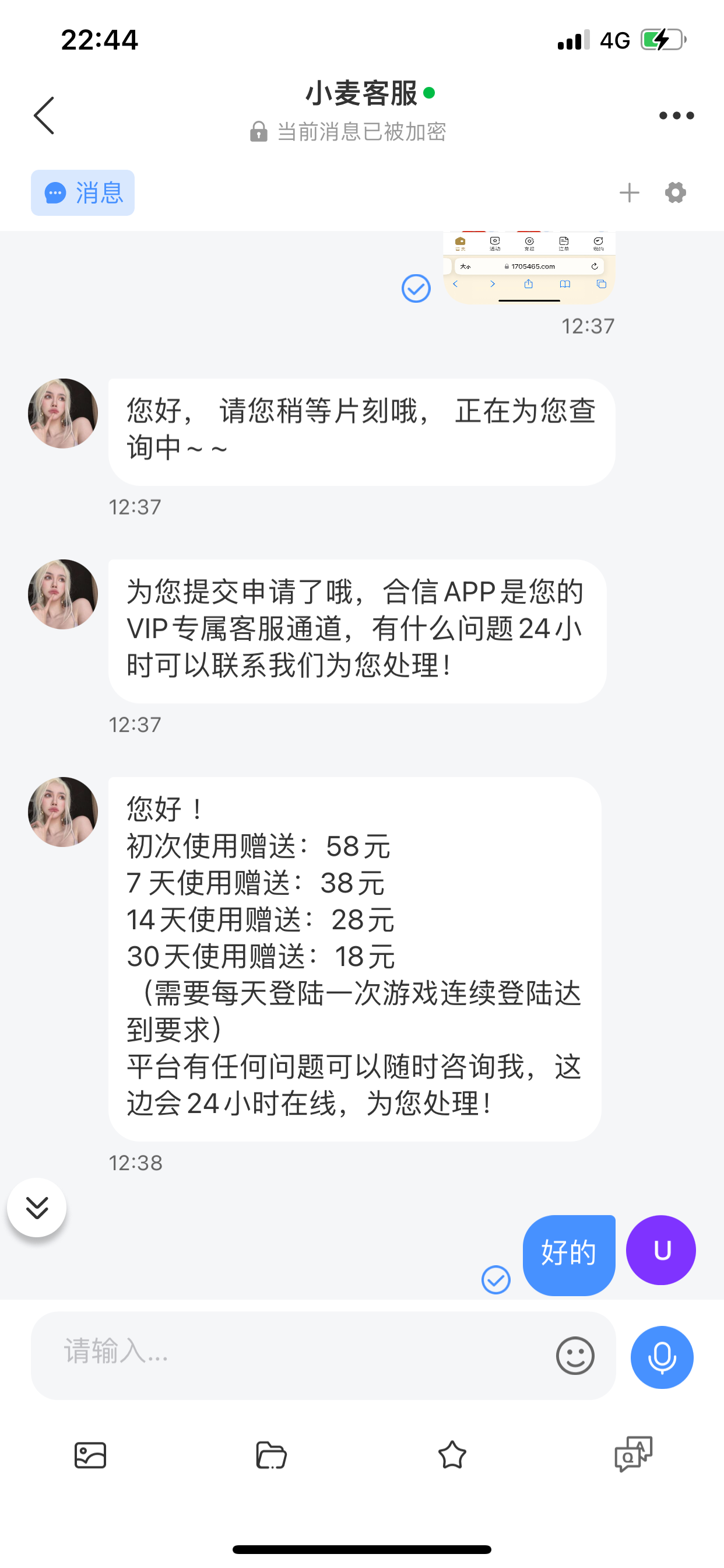This screenshot has height=1568, width=724.
Task: Select the 消息 tab
Action: 83,193
